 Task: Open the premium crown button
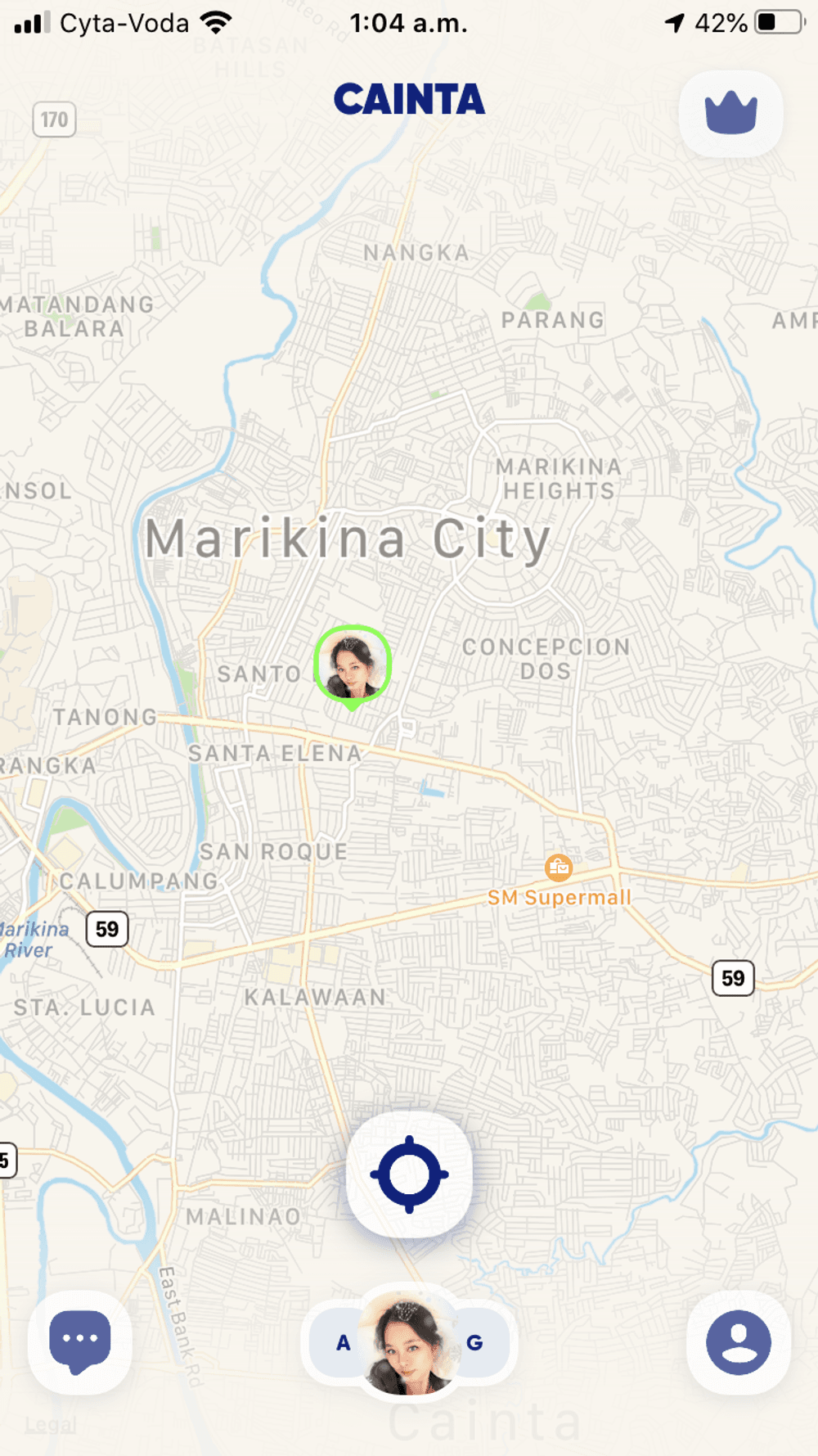pyautogui.click(x=730, y=114)
